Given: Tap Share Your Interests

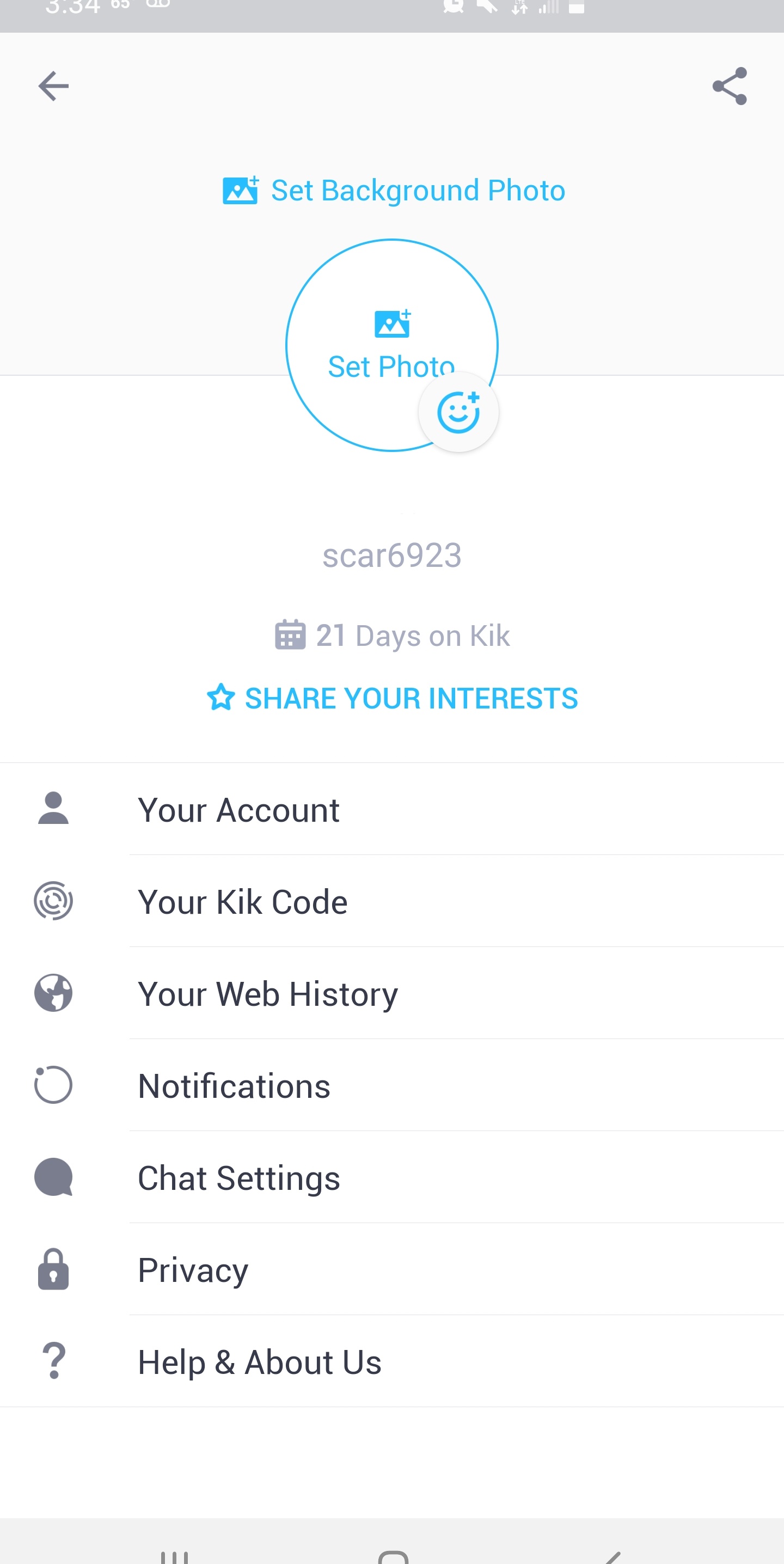Looking at the screenshot, I should pos(393,698).
